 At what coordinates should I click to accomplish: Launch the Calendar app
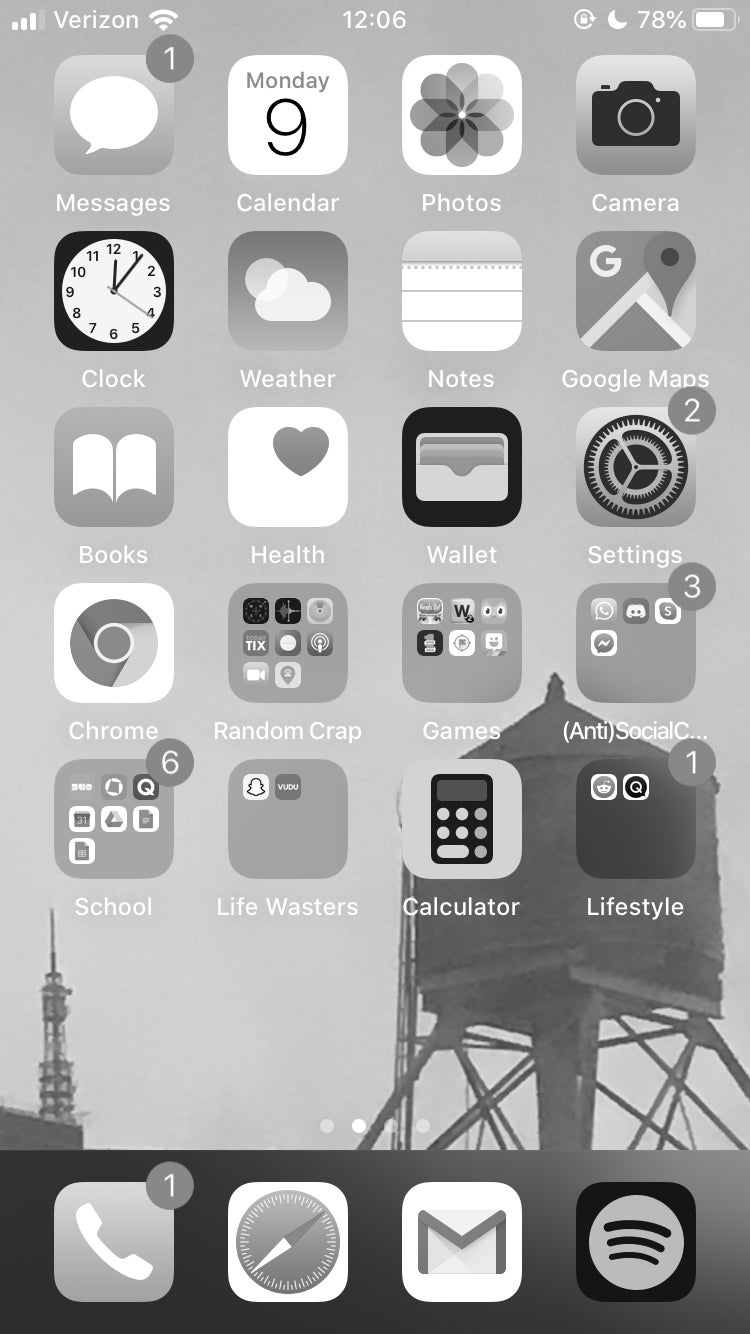coord(287,115)
